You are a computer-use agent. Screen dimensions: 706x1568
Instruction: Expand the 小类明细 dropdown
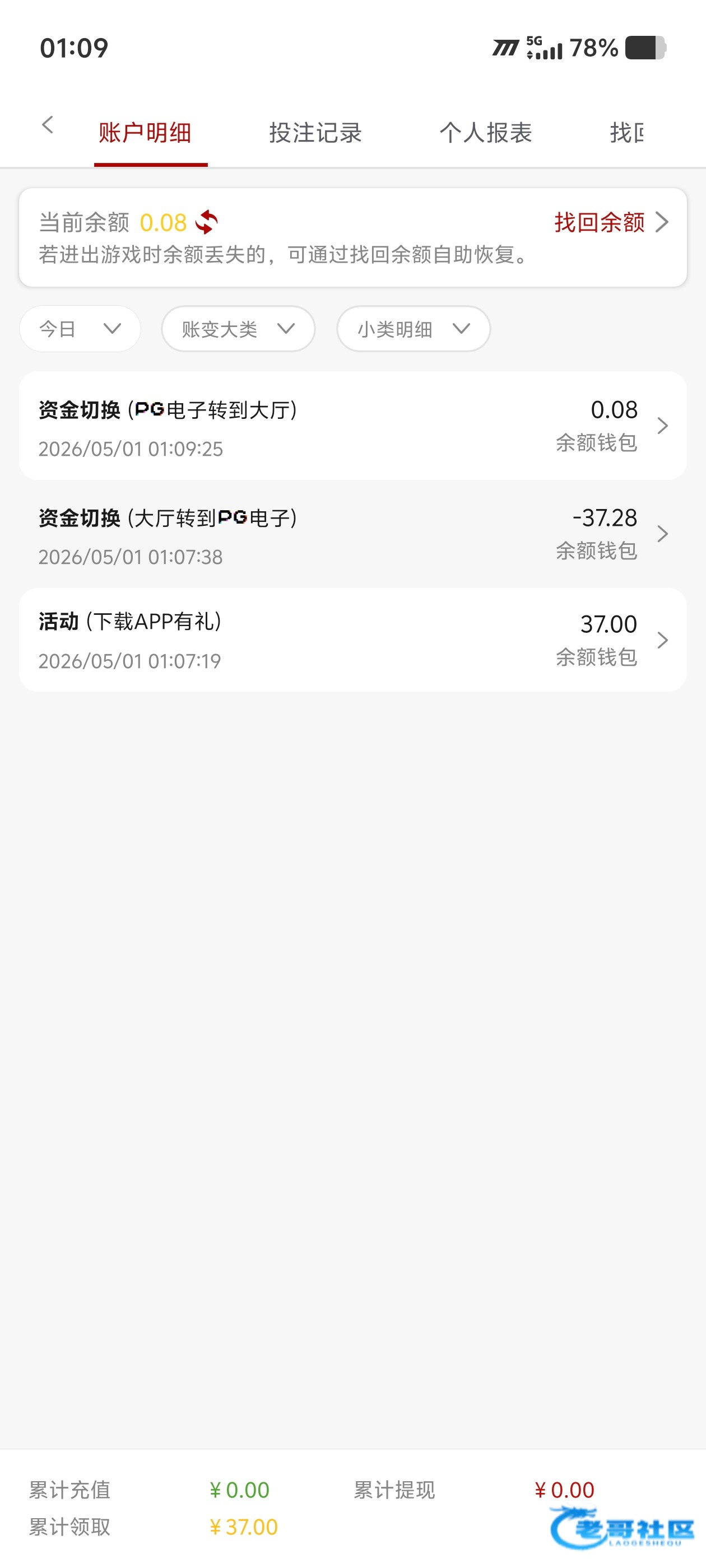pyautogui.click(x=414, y=329)
